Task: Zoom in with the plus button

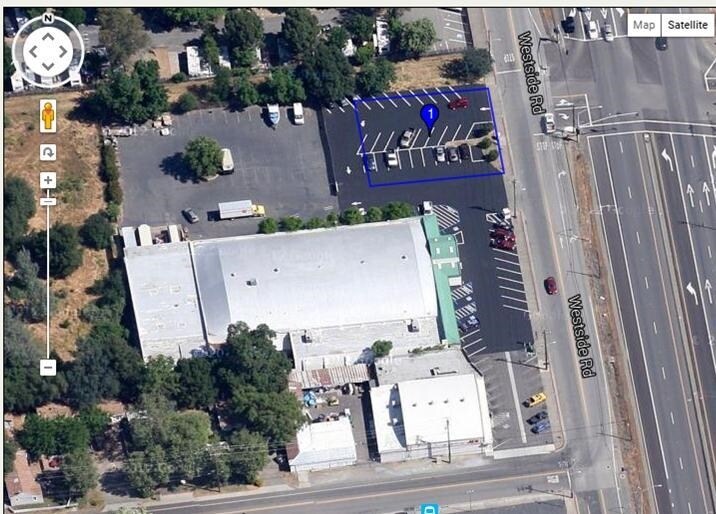Action: coord(47,181)
